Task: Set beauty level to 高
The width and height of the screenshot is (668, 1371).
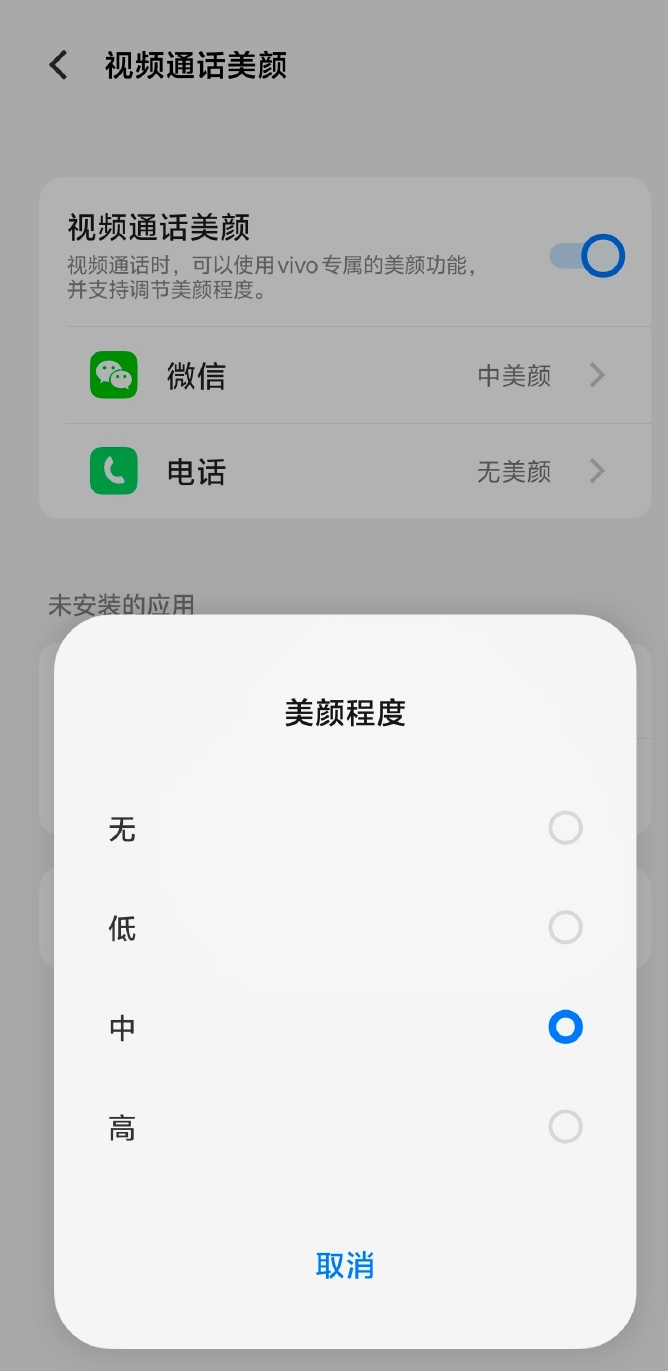Action: 565,1127
